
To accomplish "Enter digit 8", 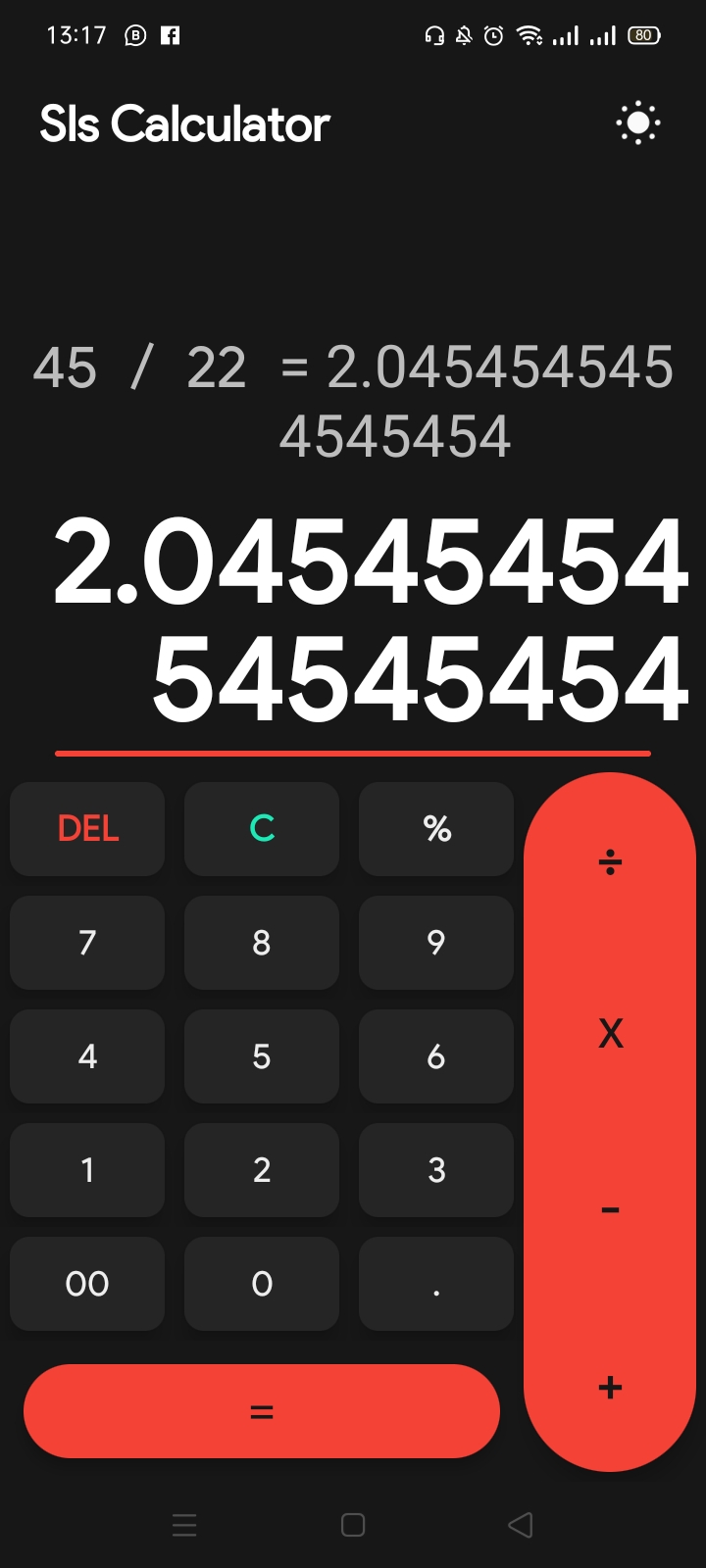I will pos(262,943).
